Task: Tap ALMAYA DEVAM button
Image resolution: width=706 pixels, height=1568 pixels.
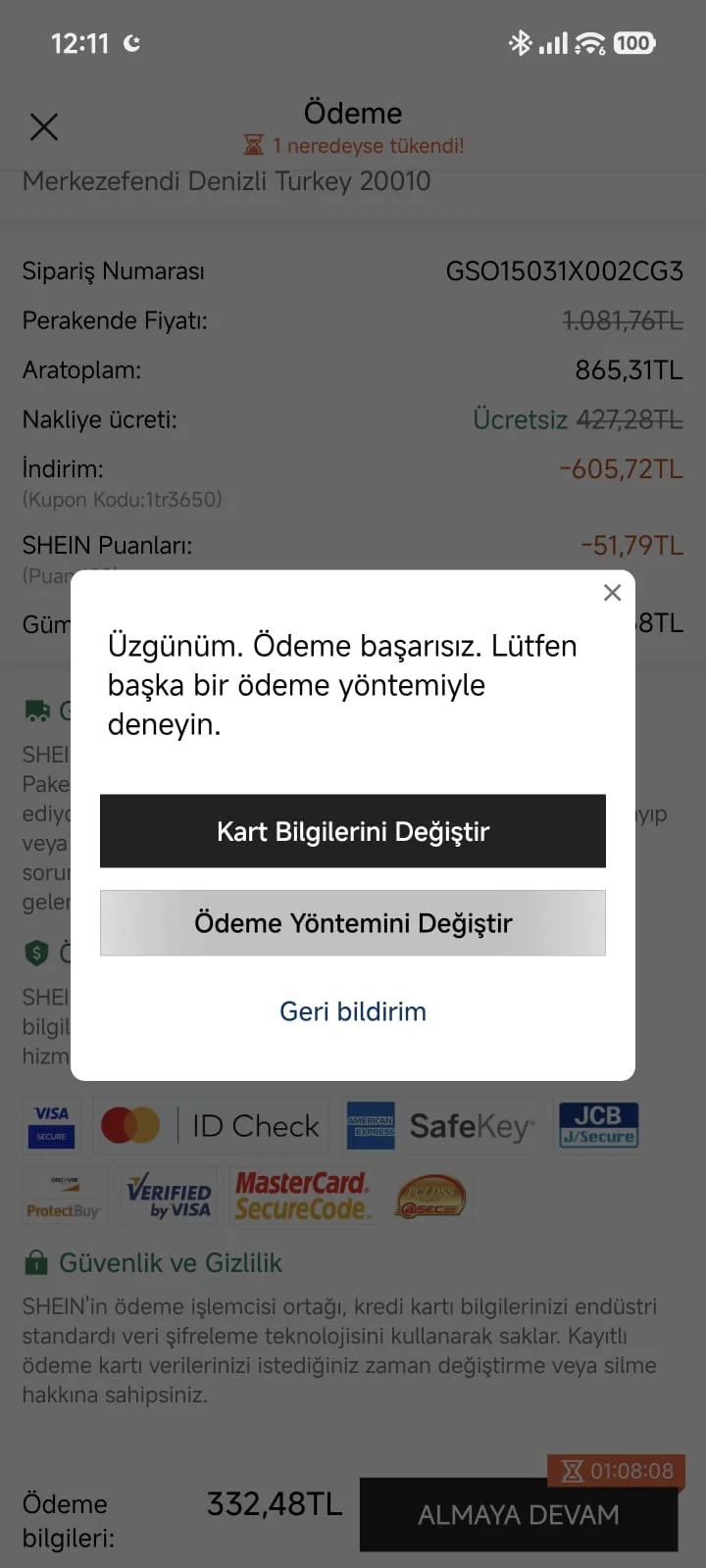Action: (x=519, y=1515)
